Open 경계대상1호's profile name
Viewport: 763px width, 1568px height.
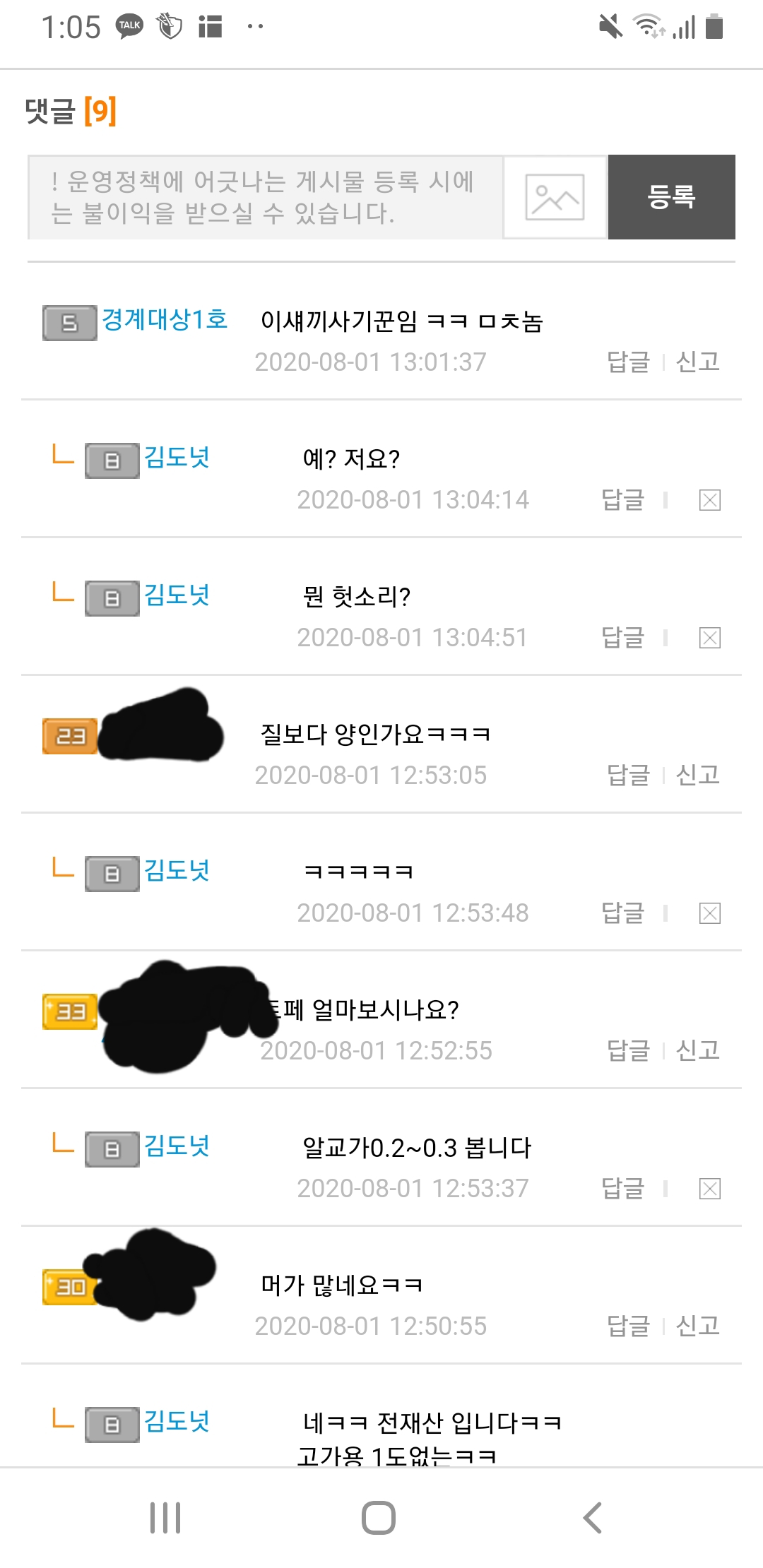(165, 320)
